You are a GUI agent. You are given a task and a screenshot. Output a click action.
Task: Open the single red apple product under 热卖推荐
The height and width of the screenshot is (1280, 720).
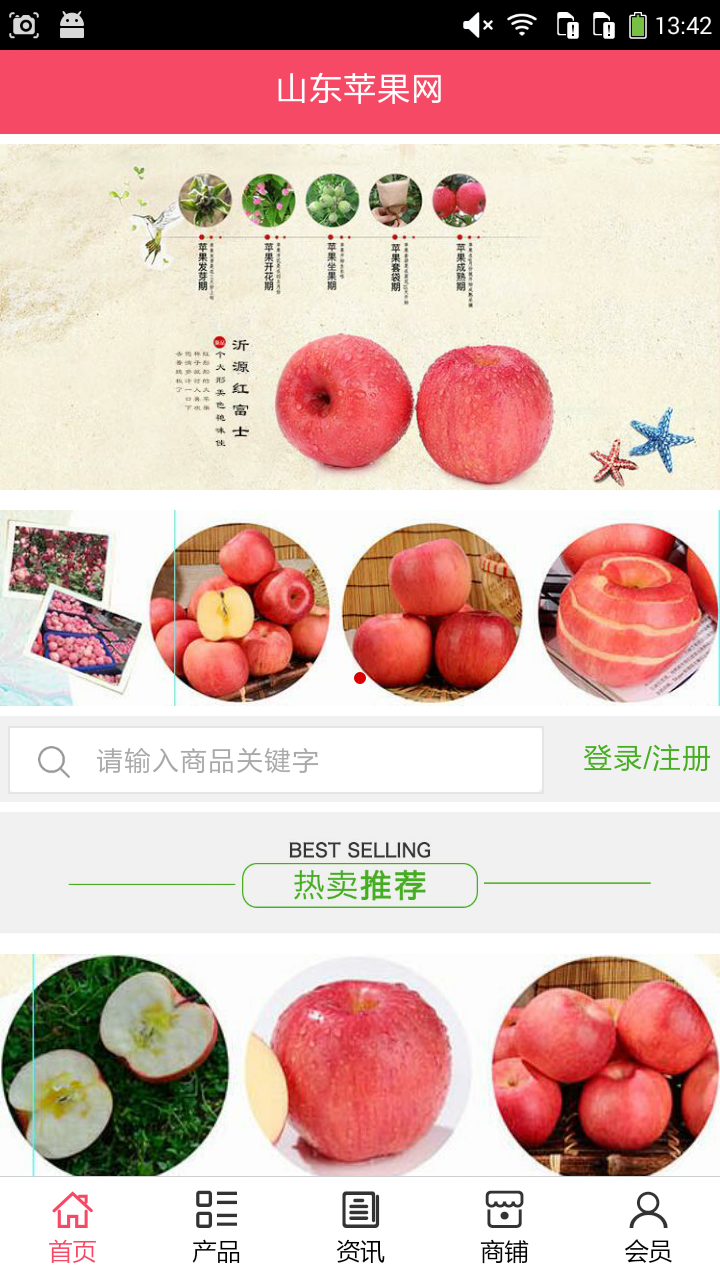(x=358, y=1066)
